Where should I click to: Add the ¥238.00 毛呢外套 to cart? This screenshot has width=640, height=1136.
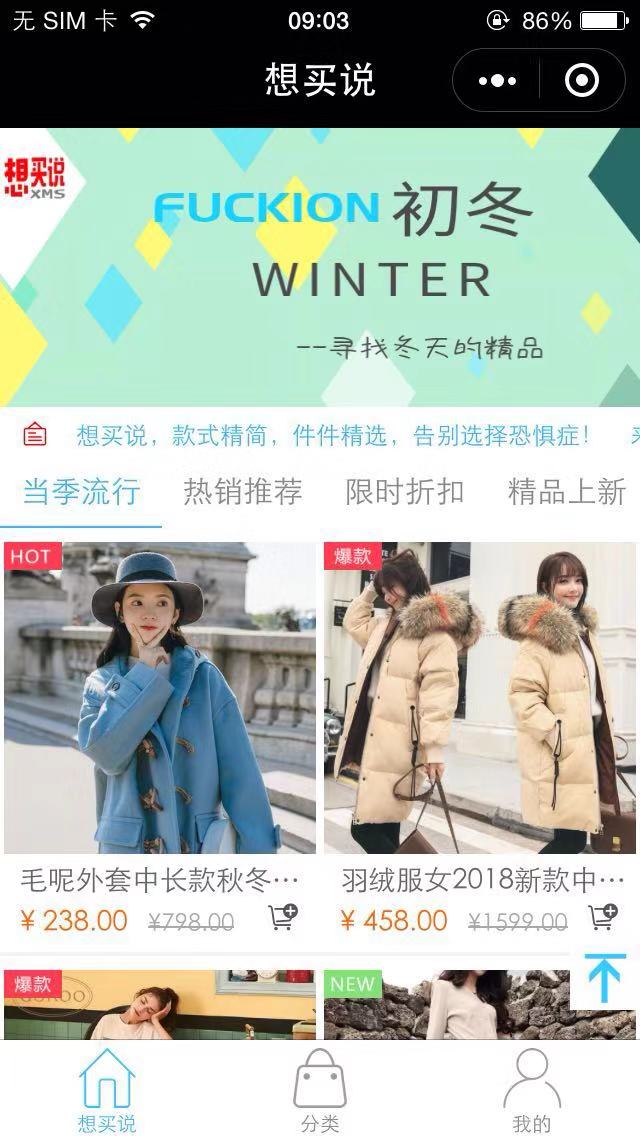click(x=283, y=917)
